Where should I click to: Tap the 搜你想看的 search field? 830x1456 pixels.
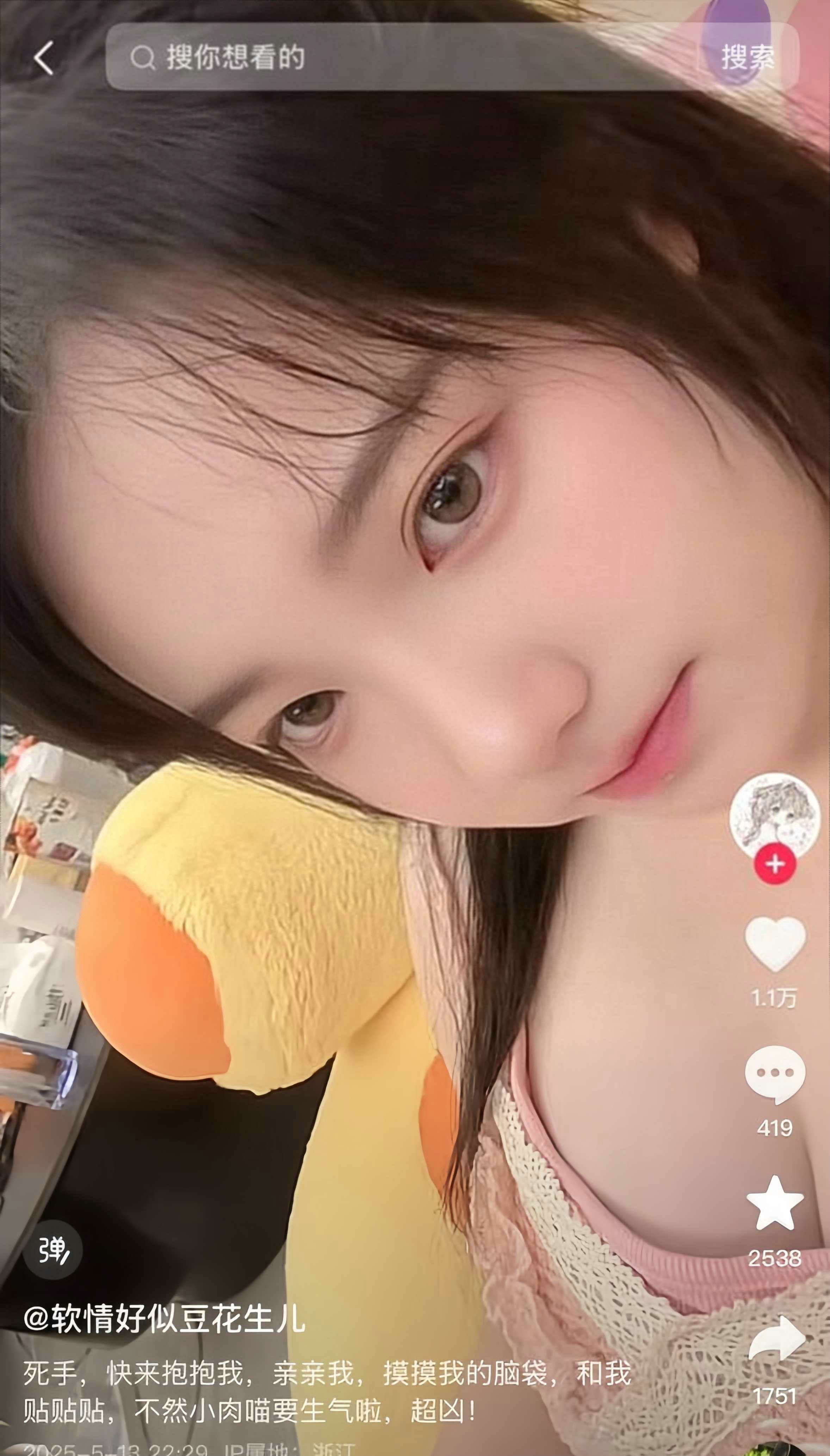click(399, 57)
